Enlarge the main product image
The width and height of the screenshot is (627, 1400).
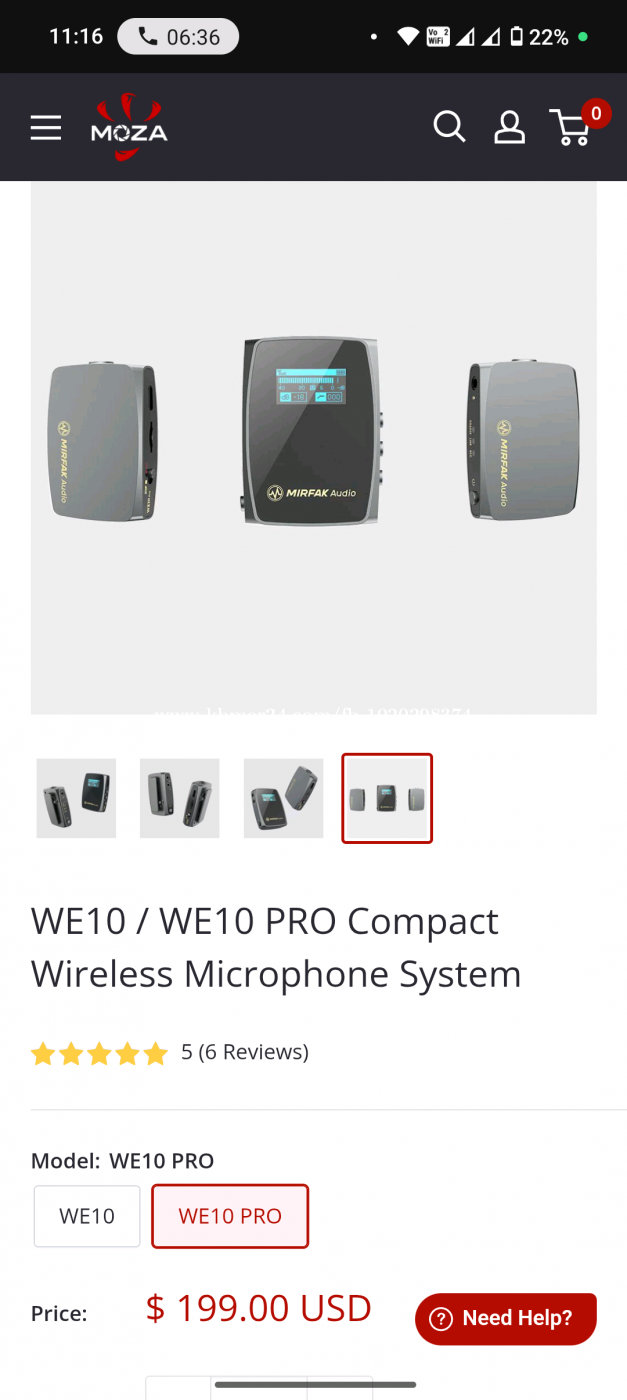click(x=314, y=447)
